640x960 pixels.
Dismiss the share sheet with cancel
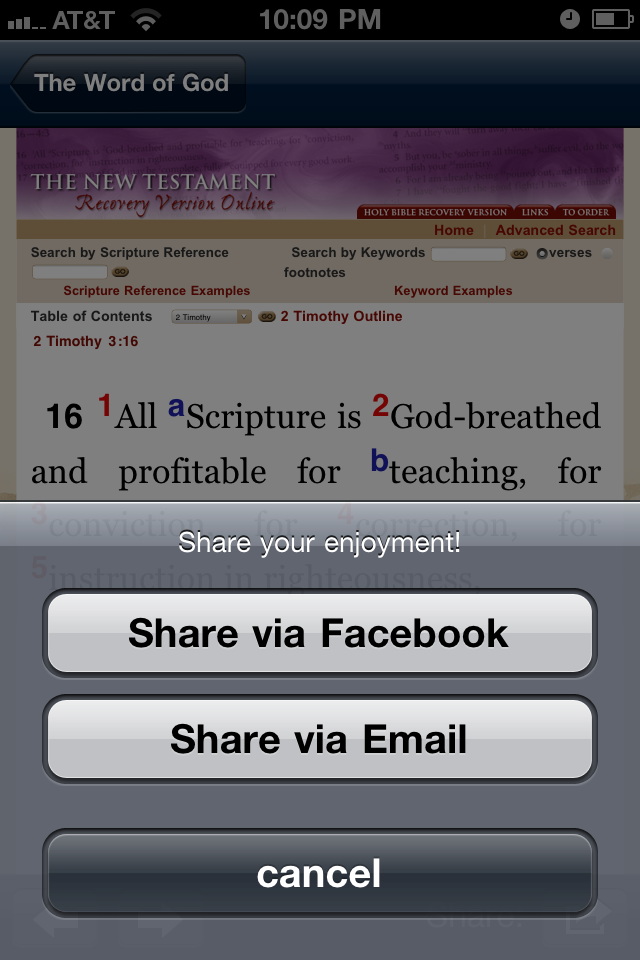click(319, 873)
